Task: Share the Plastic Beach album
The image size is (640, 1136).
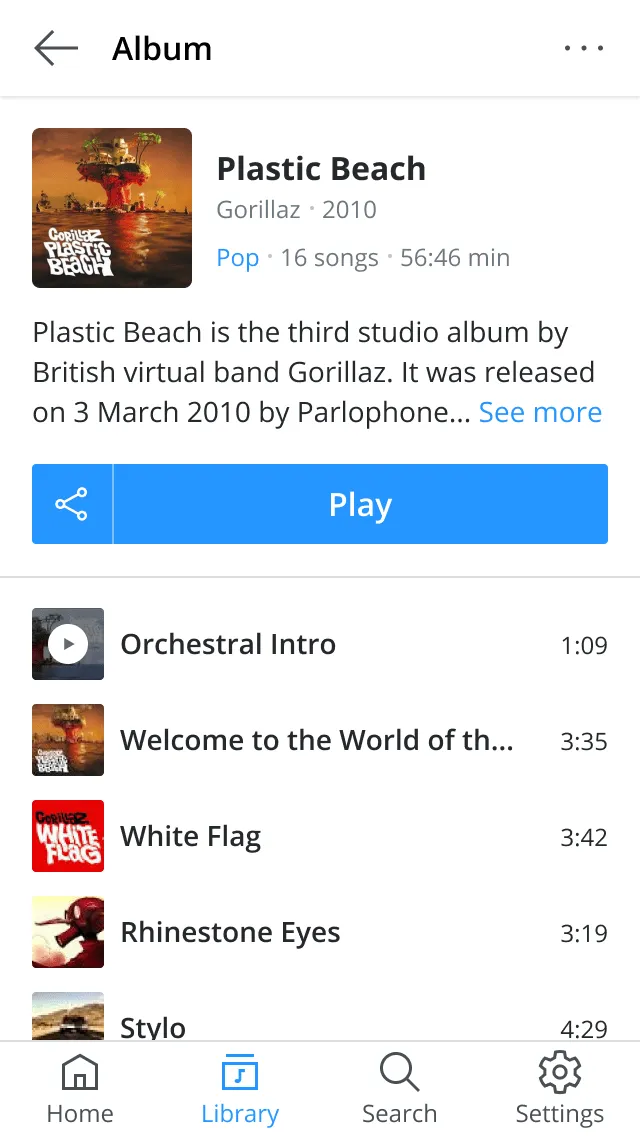Action: (72, 504)
